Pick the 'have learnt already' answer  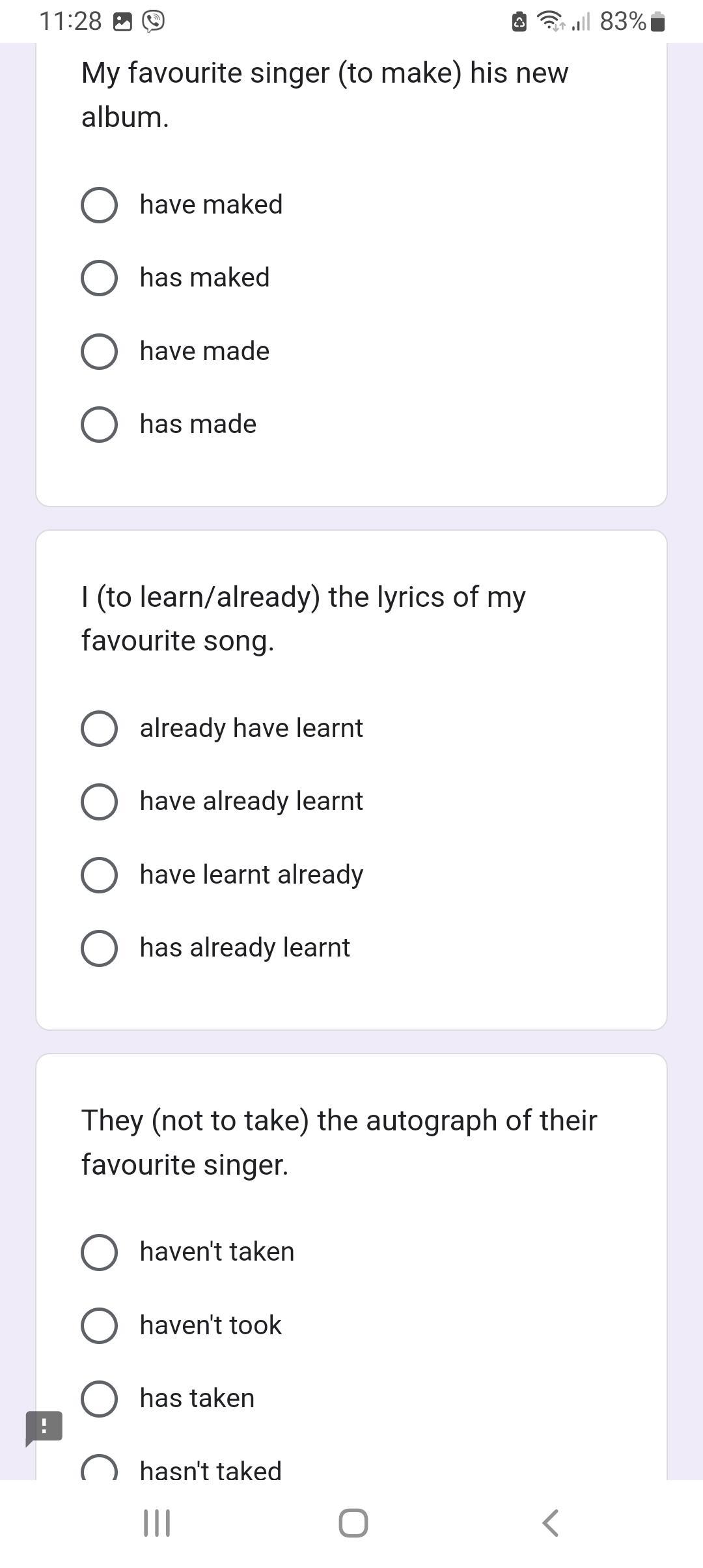coord(100,875)
